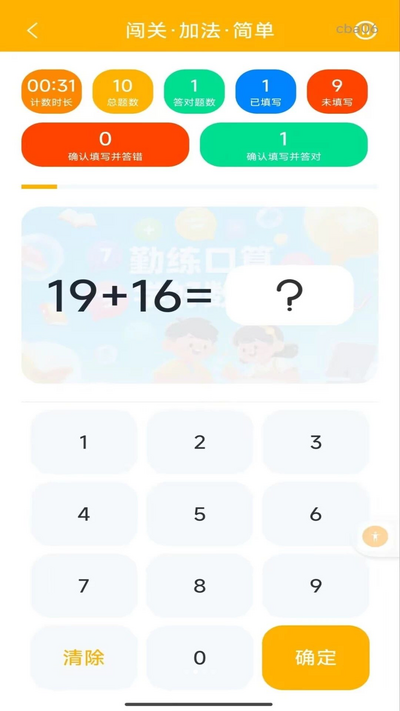The image size is (400, 711).
Task: Tap the answer box with the question mark
Action: point(289,295)
